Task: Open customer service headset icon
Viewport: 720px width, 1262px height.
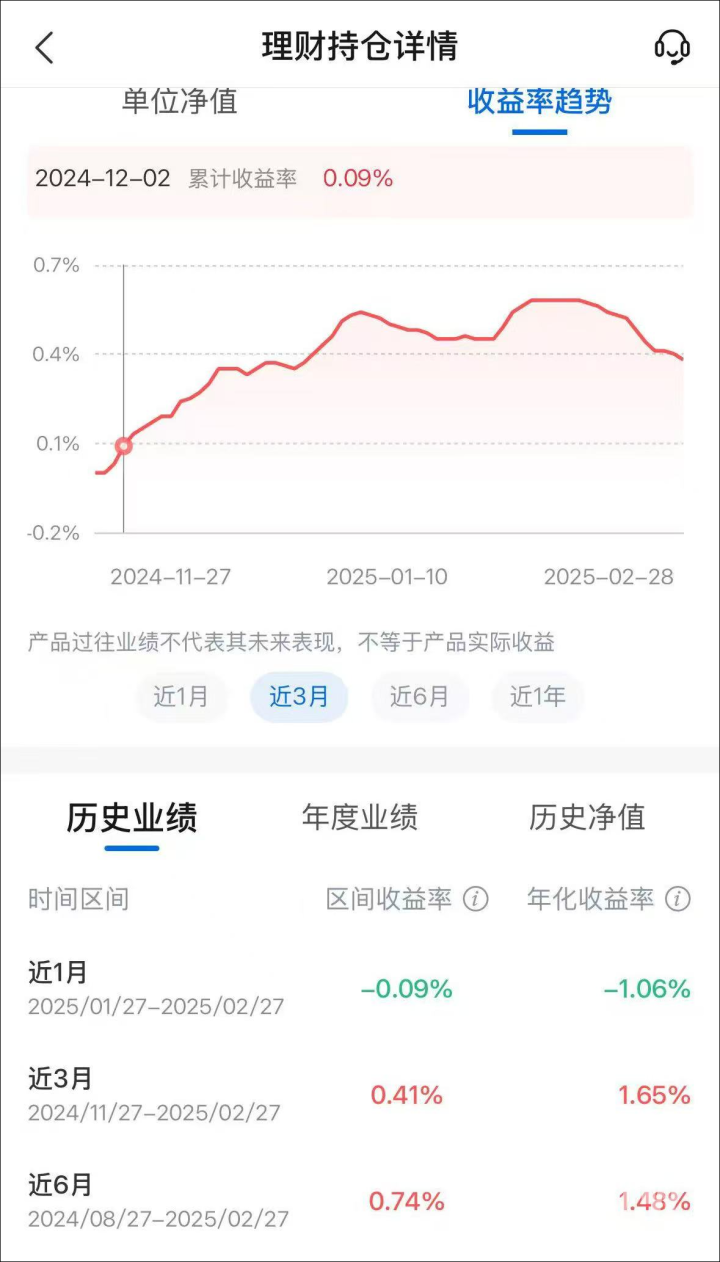Action: [672, 47]
